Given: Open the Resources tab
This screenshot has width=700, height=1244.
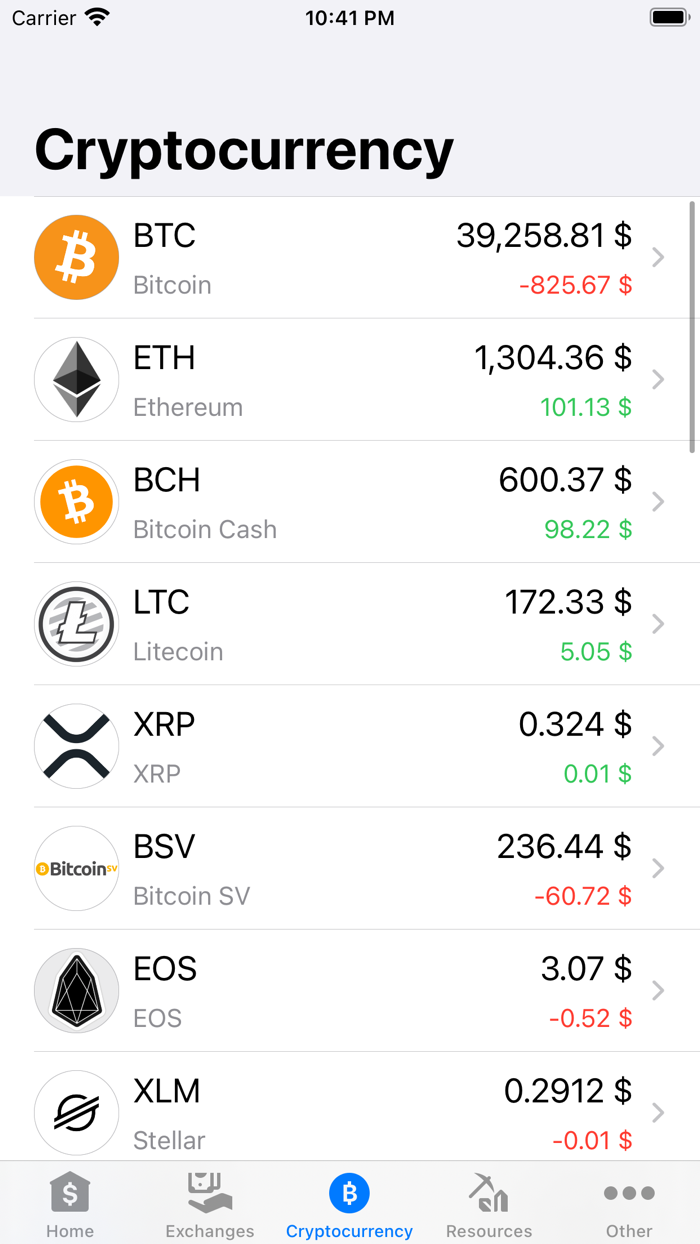Looking at the screenshot, I should 489,1204.
